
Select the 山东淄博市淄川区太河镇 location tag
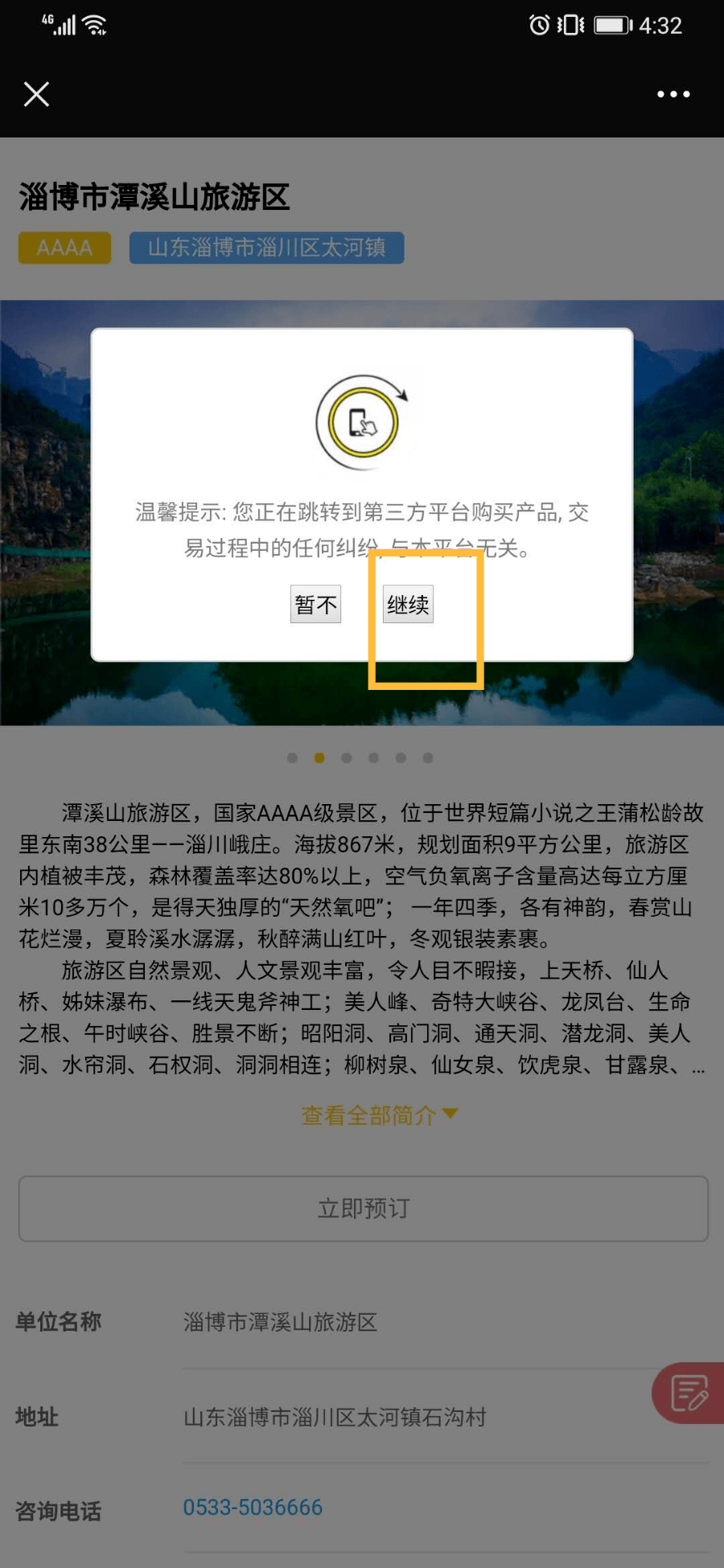[266, 248]
